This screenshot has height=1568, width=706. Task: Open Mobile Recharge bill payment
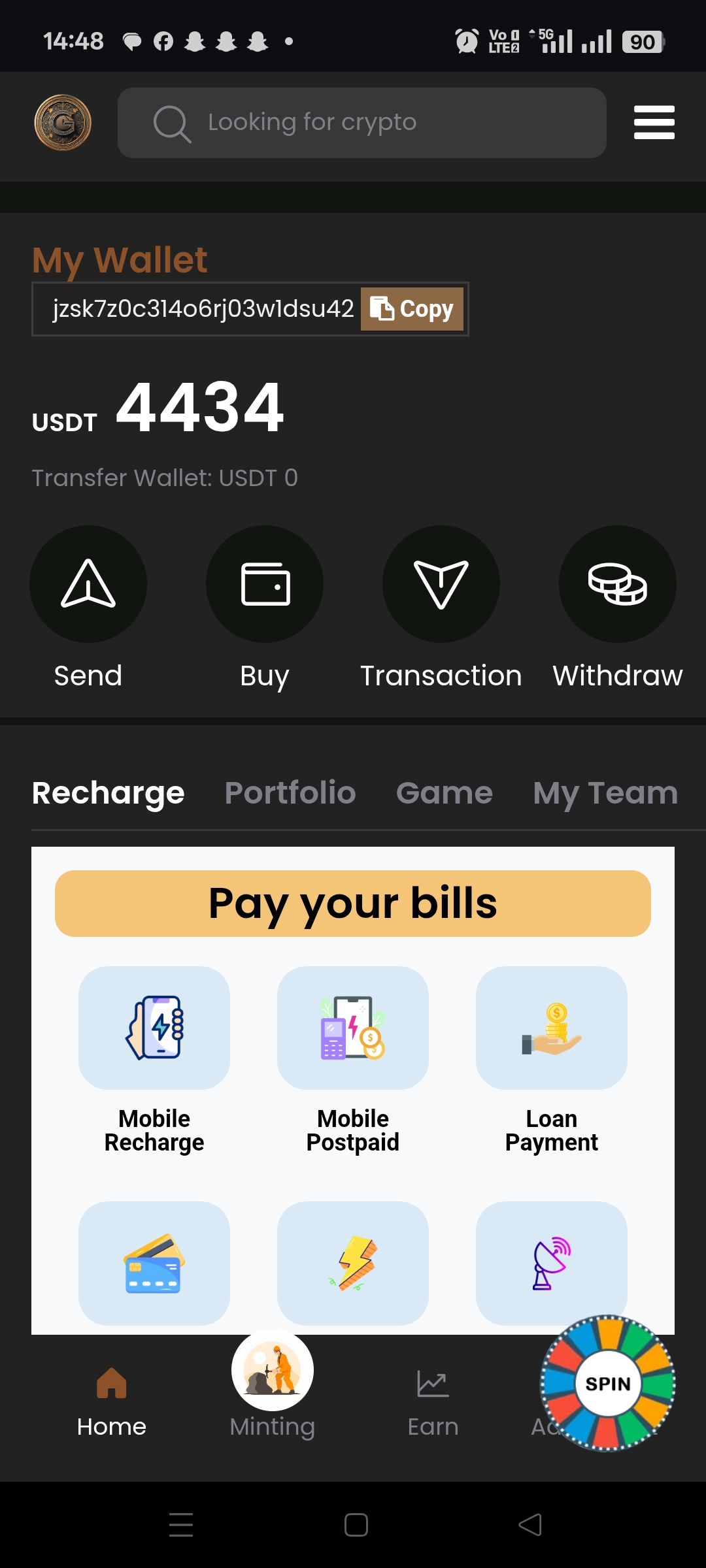[x=154, y=1028]
